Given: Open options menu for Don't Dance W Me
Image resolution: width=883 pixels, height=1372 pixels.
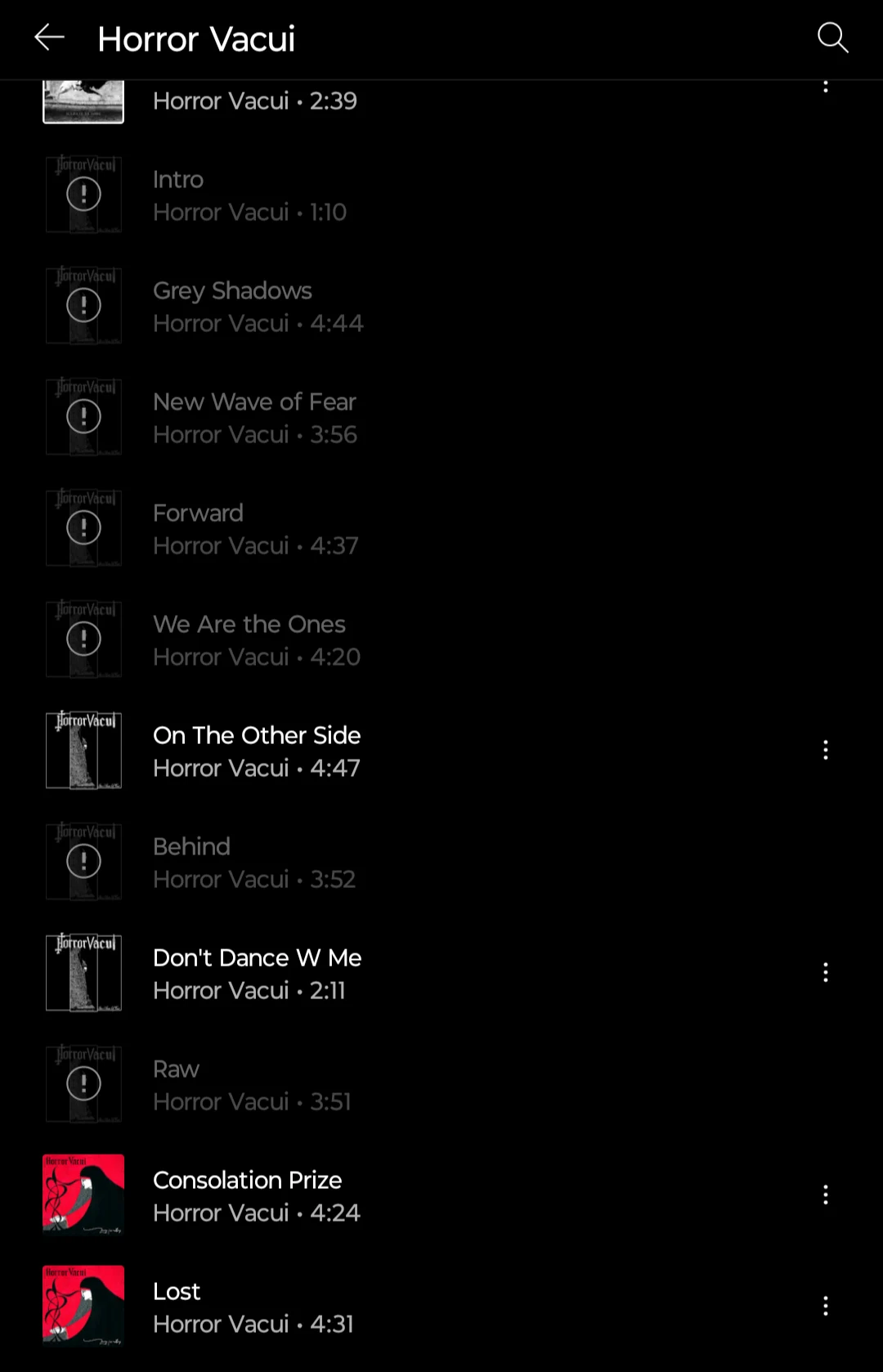Looking at the screenshot, I should tap(826, 972).
